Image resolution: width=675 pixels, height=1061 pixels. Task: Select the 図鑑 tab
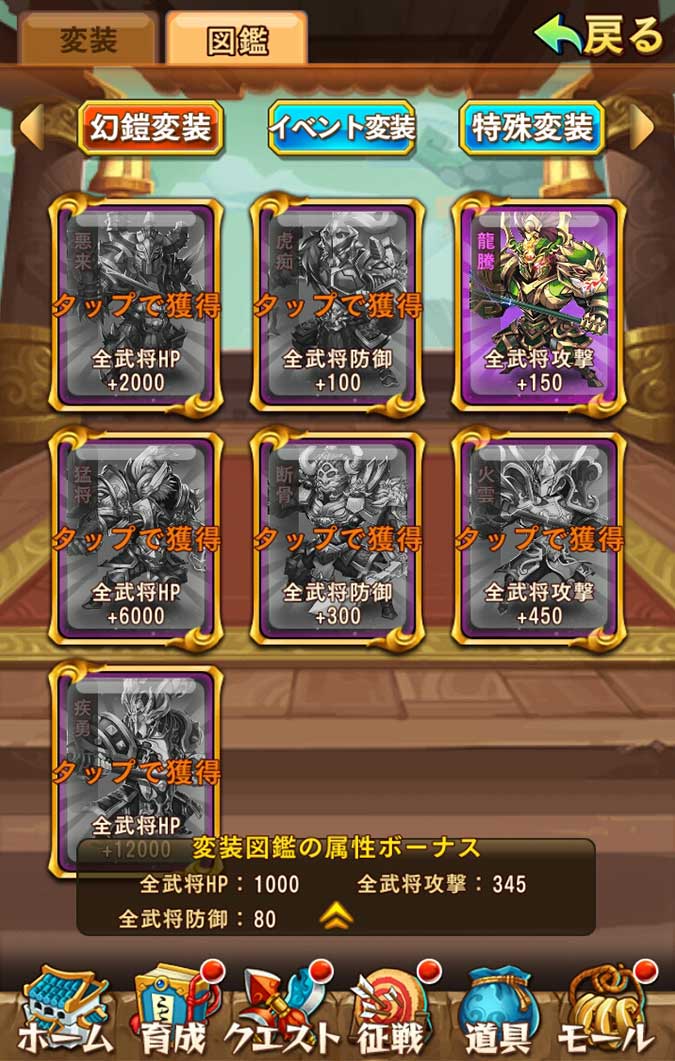click(x=236, y=41)
